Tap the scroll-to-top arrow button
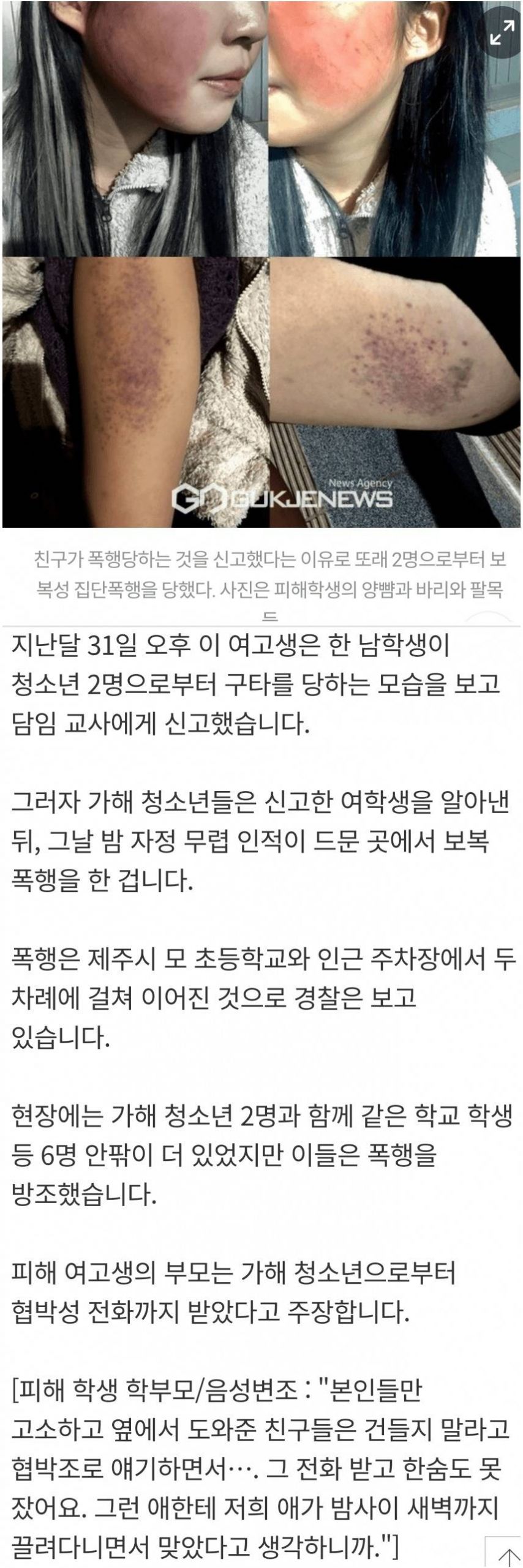 (x=505, y=1553)
